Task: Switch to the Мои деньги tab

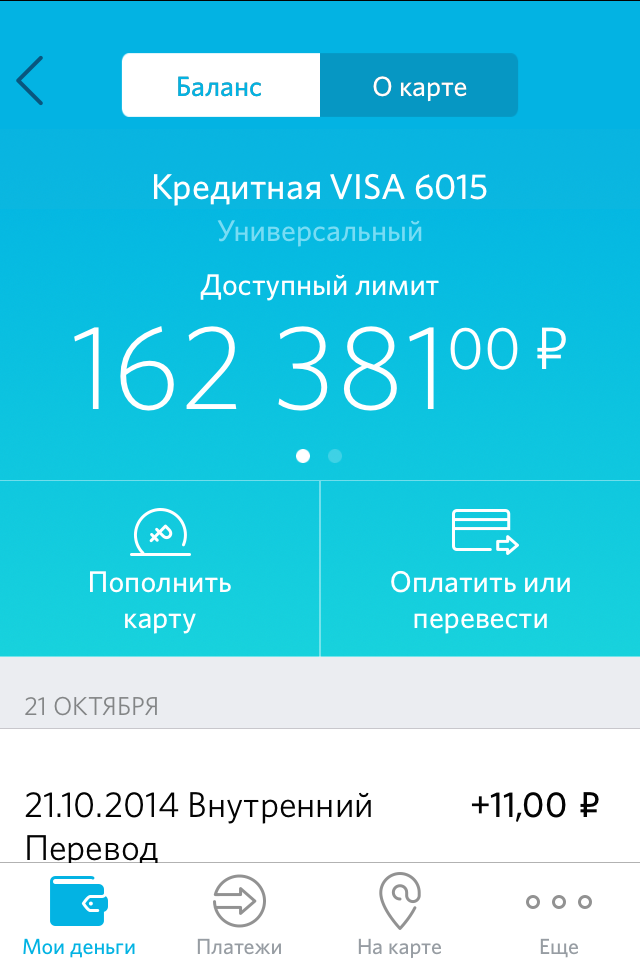Action: pos(80,914)
